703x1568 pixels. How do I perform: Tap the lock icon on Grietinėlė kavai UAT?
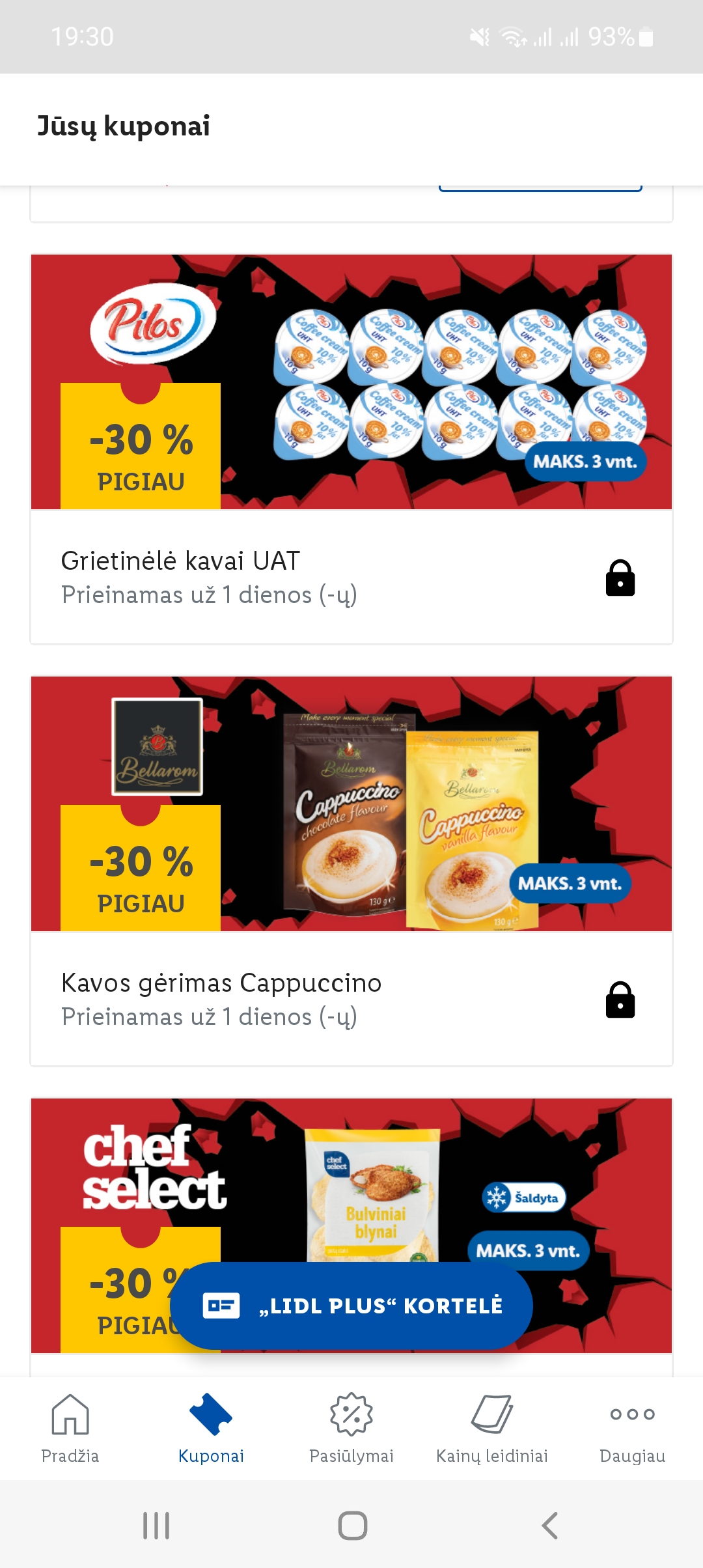[x=620, y=578]
